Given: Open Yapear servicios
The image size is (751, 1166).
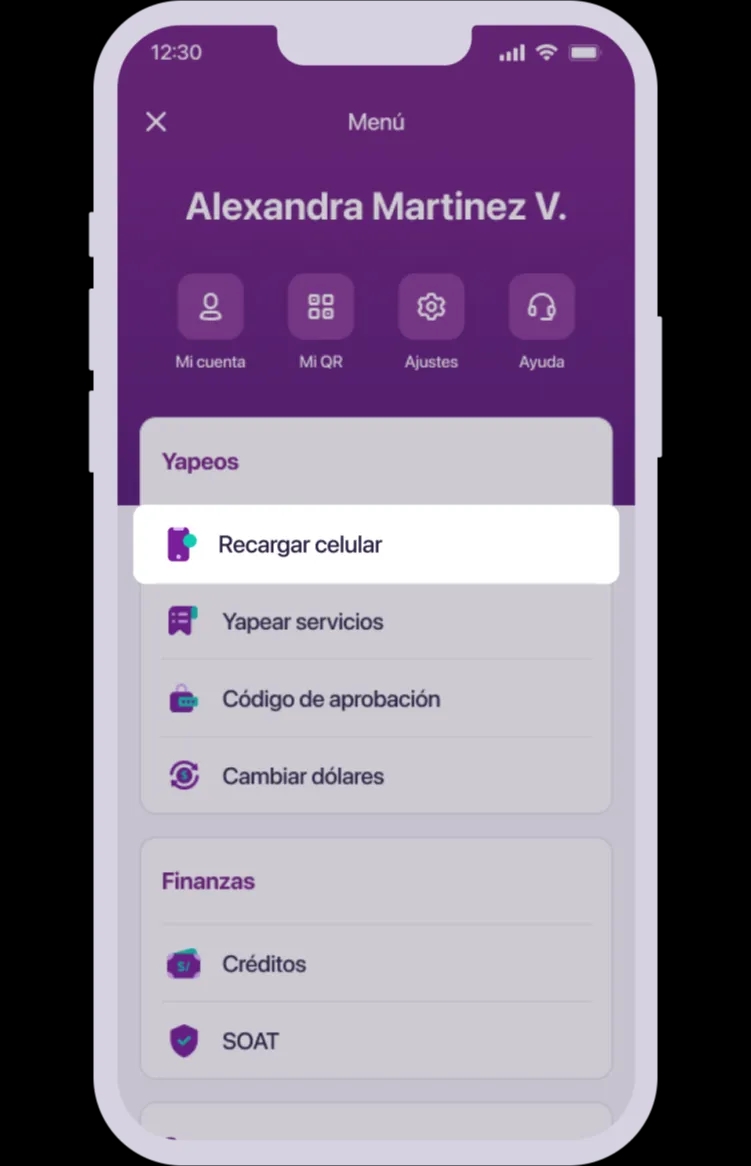Looking at the screenshot, I should (375, 622).
